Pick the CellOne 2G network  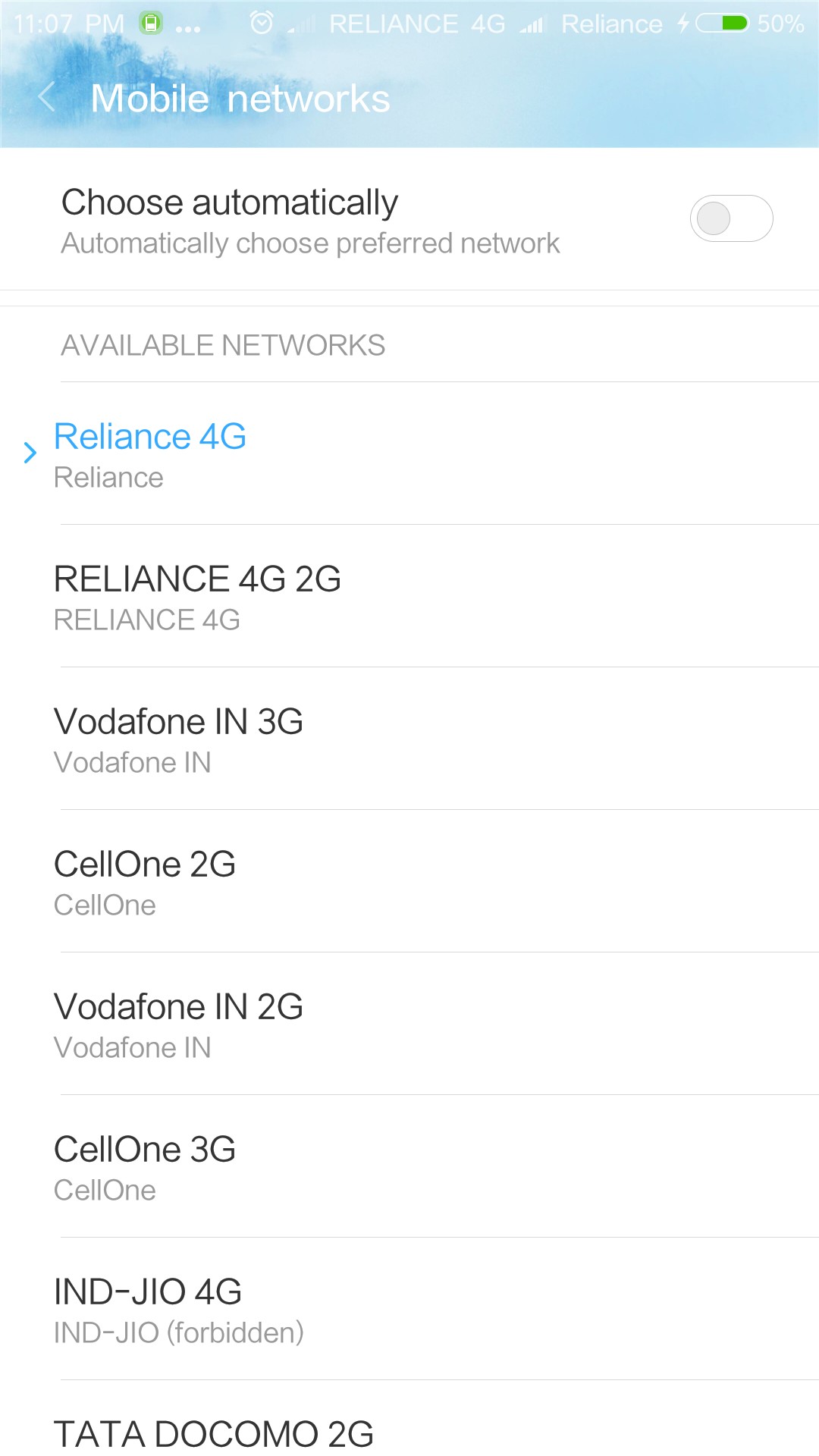click(409, 882)
